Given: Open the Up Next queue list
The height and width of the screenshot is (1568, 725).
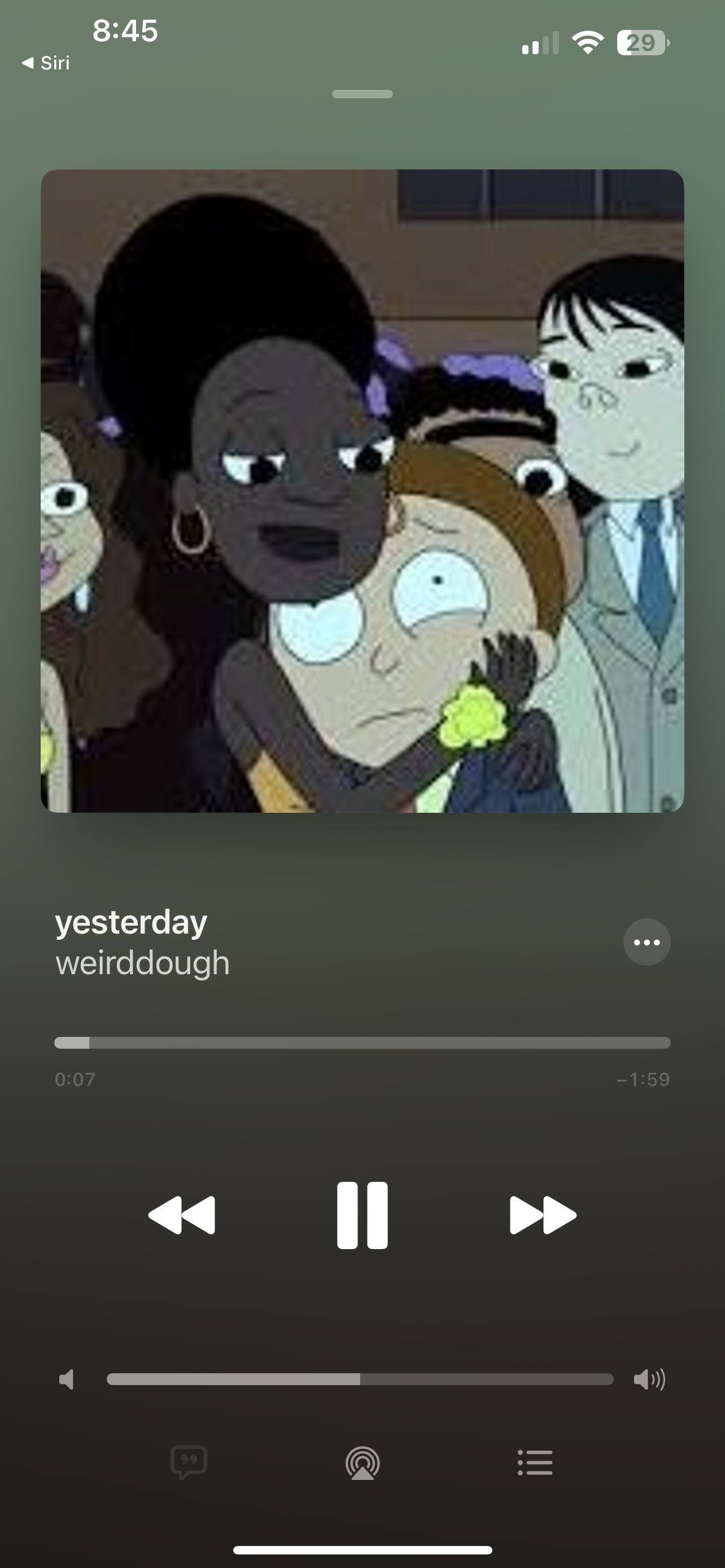Looking at the screenshot, I should [x=535, y=1462].
